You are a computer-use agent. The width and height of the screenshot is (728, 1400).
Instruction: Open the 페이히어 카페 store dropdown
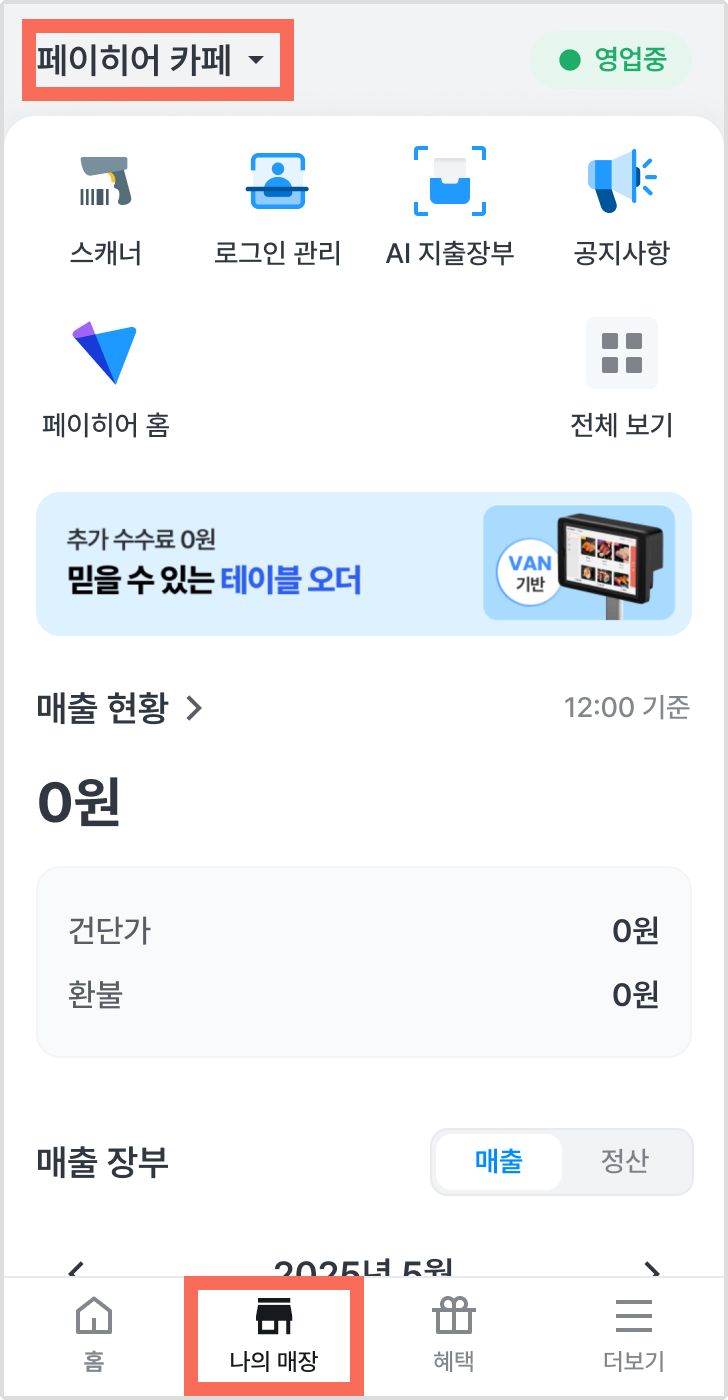click(152, 61)
